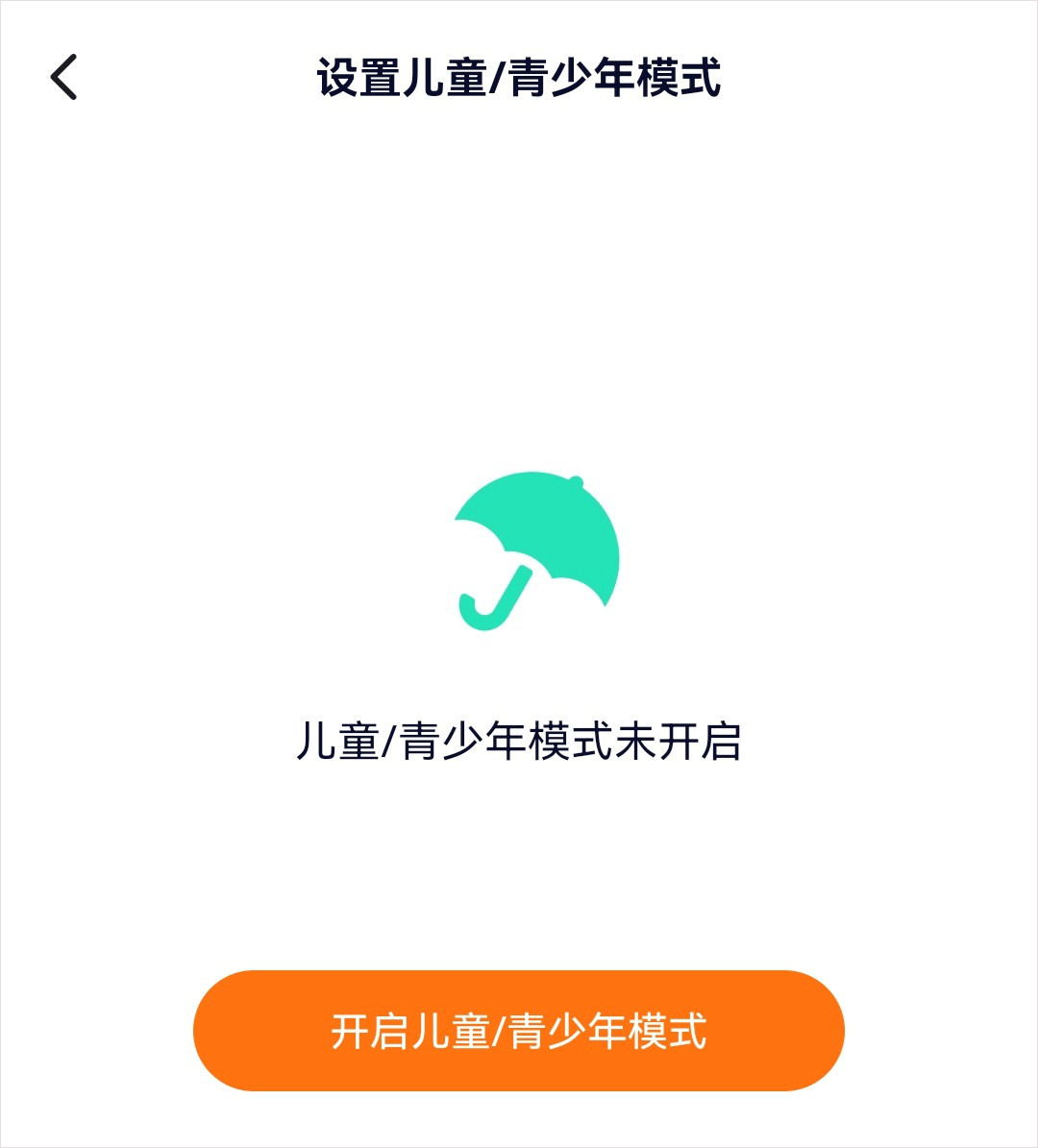Tap the 开启儿童/青少年模式 button
Screen dimensions: 1038x1148
519,1031
